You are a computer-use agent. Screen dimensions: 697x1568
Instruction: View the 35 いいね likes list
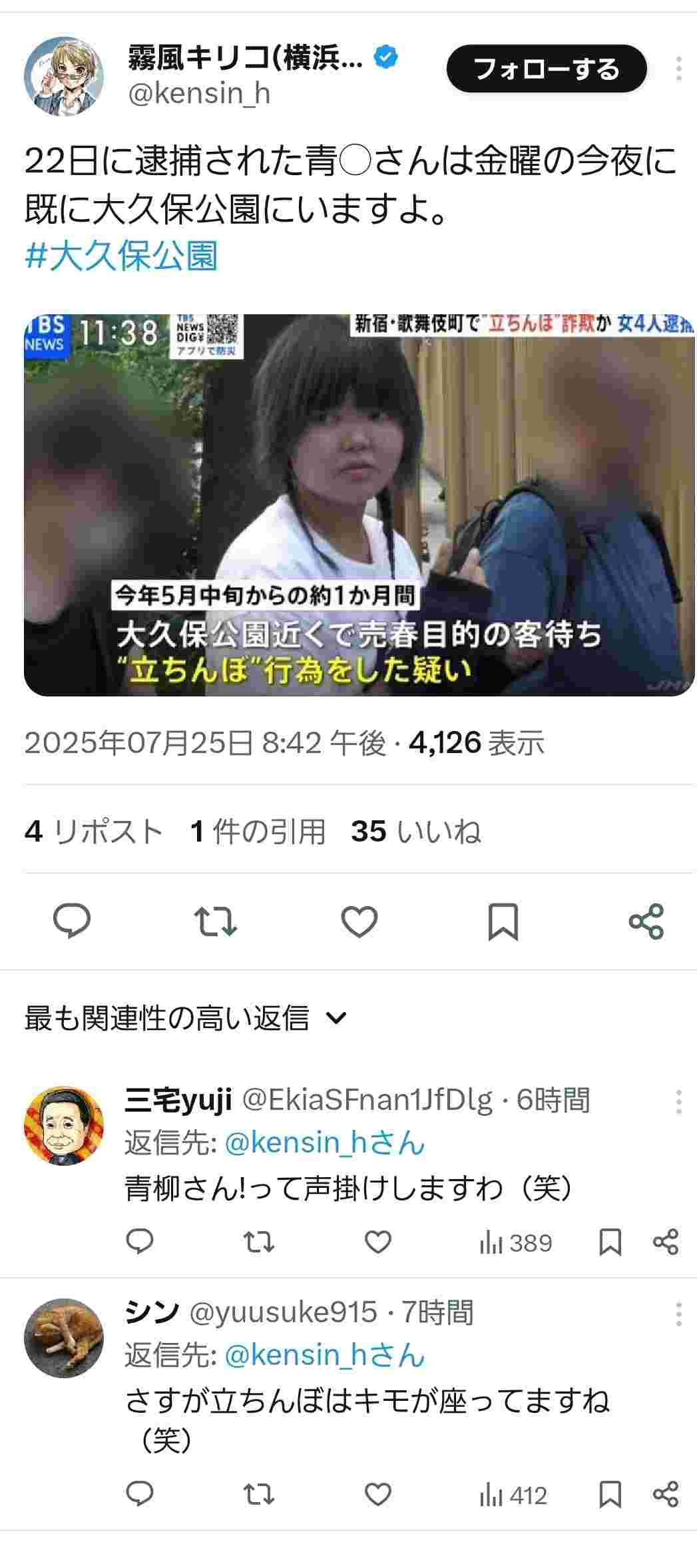(x=415, y=831)
